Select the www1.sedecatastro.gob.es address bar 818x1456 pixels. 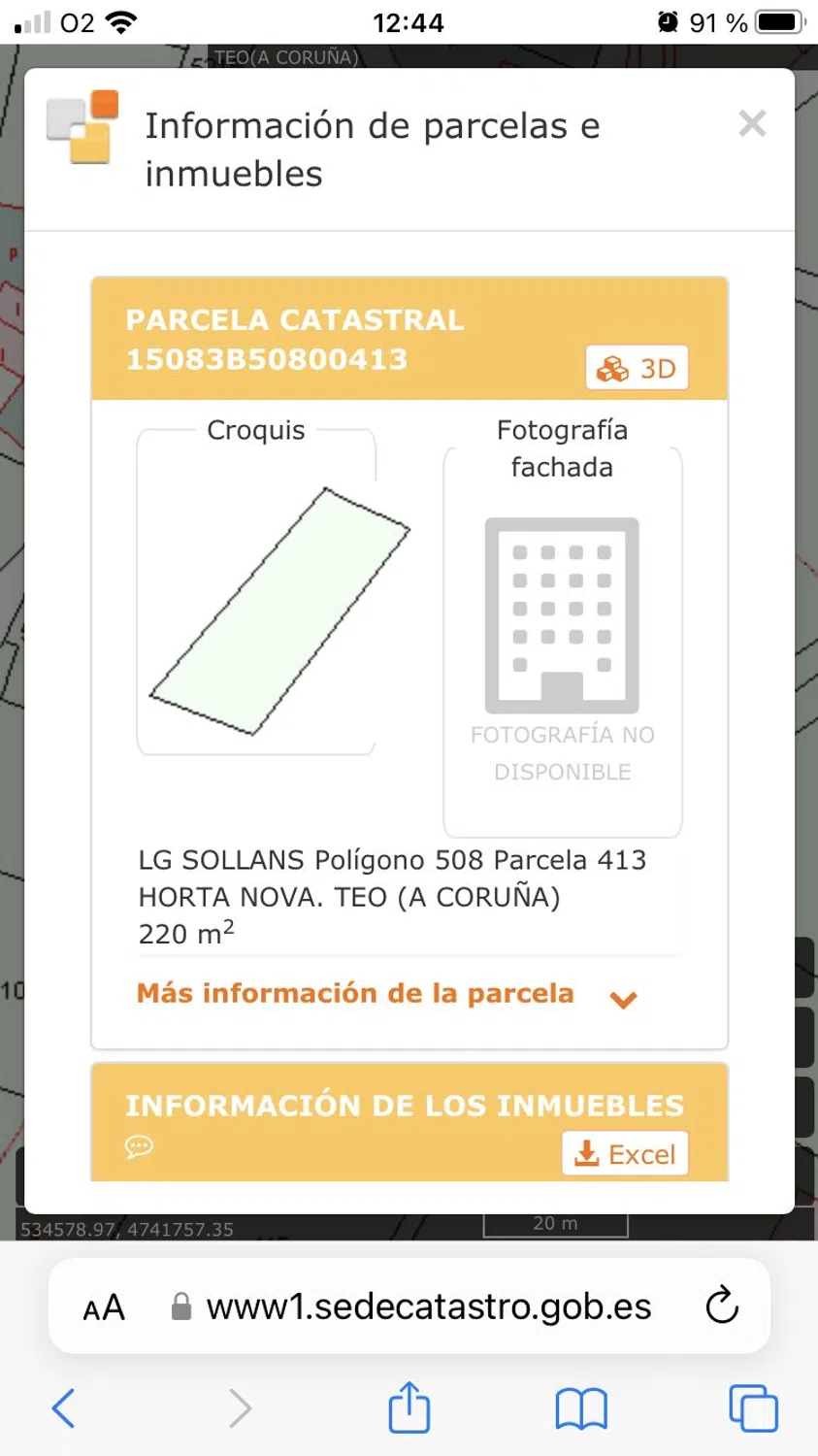tap(428, 1307)
